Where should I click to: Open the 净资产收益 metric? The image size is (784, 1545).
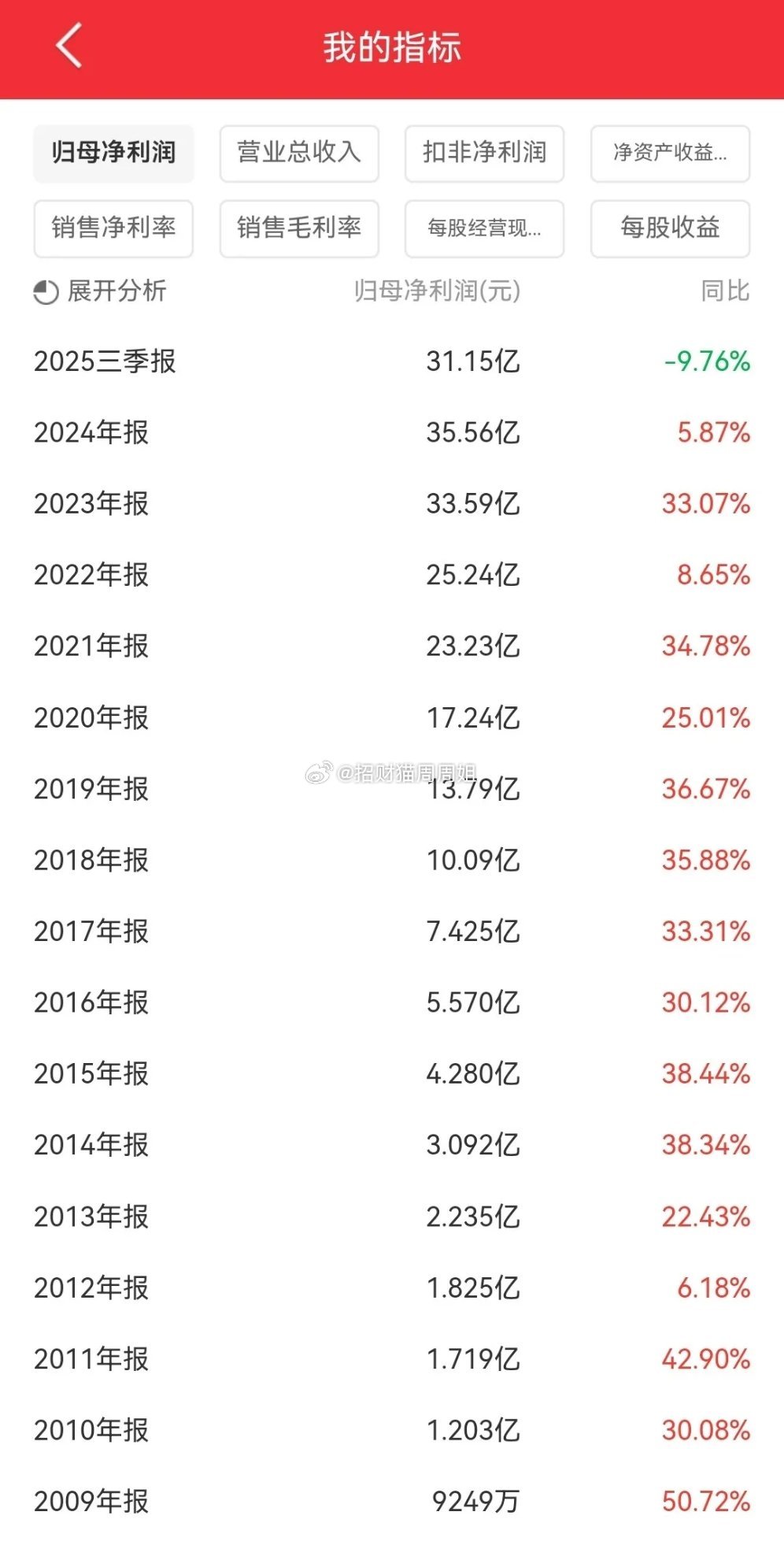670,154
